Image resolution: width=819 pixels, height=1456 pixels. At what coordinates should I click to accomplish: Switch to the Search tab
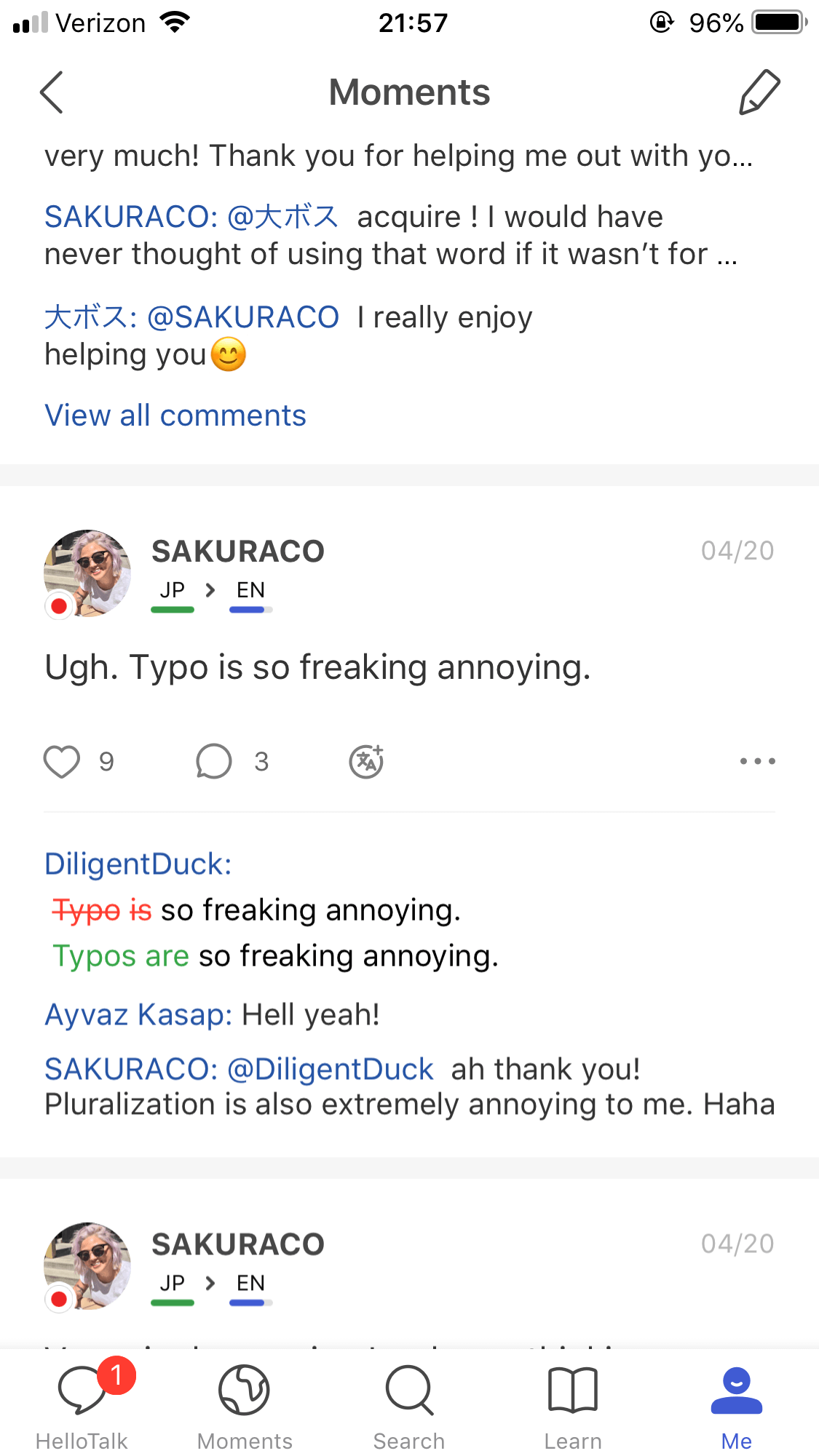[409, 1404]
